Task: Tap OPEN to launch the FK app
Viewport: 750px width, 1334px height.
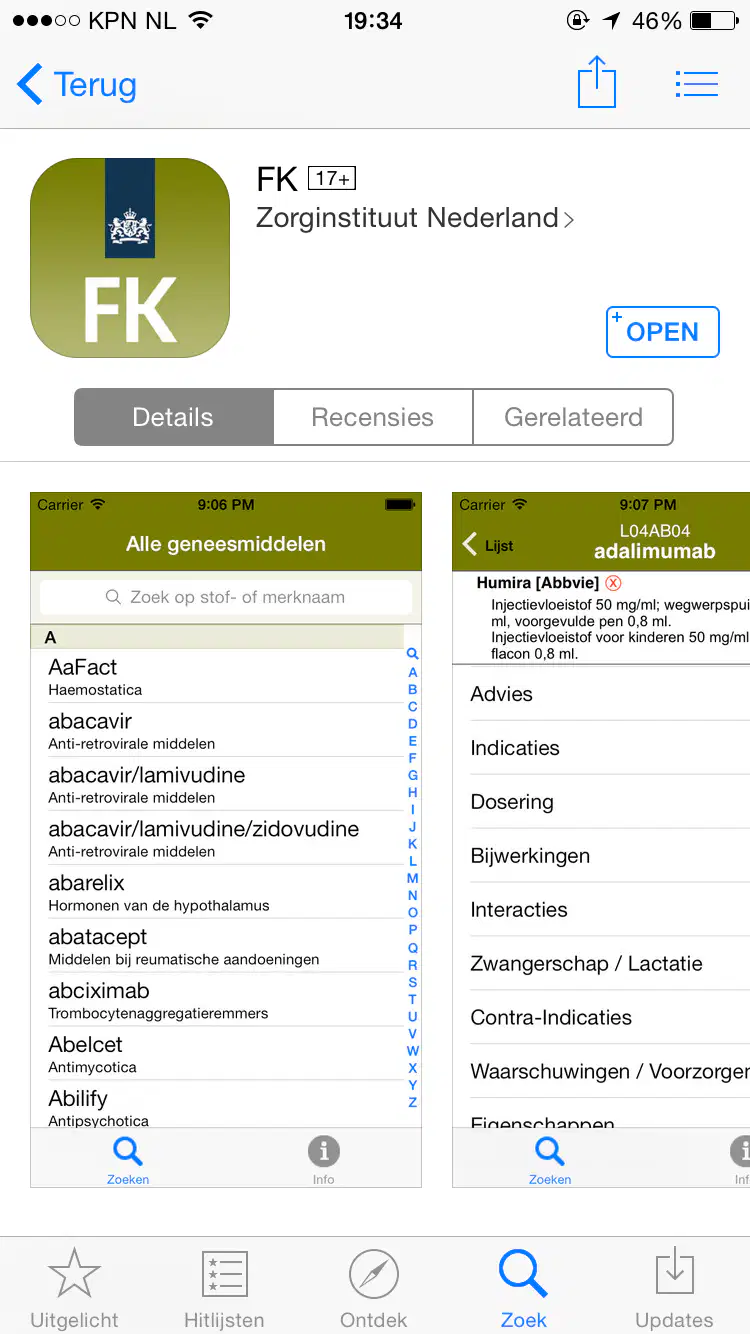Action: coord(663,332)
